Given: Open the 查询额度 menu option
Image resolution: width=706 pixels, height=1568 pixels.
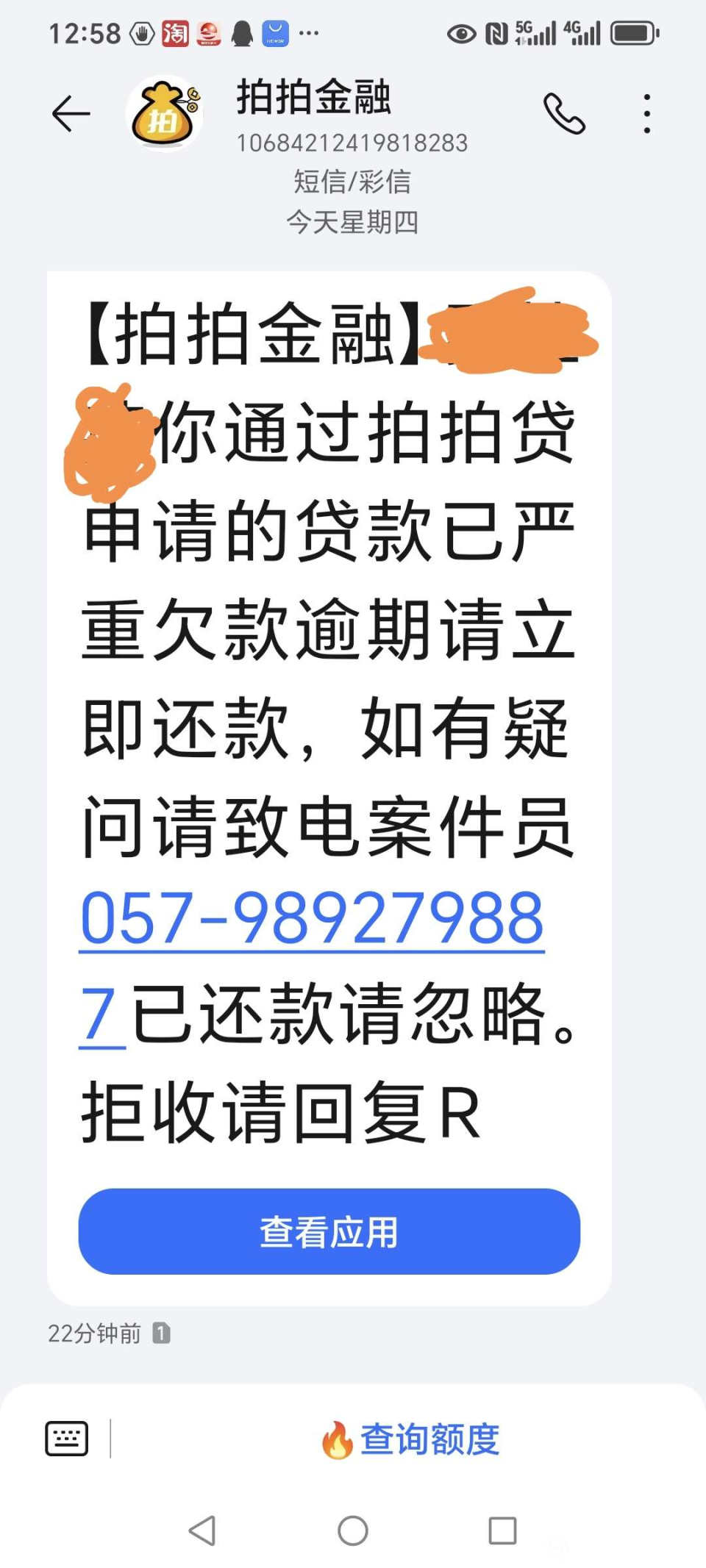Looking at the screenshot, I should 412,1439.
